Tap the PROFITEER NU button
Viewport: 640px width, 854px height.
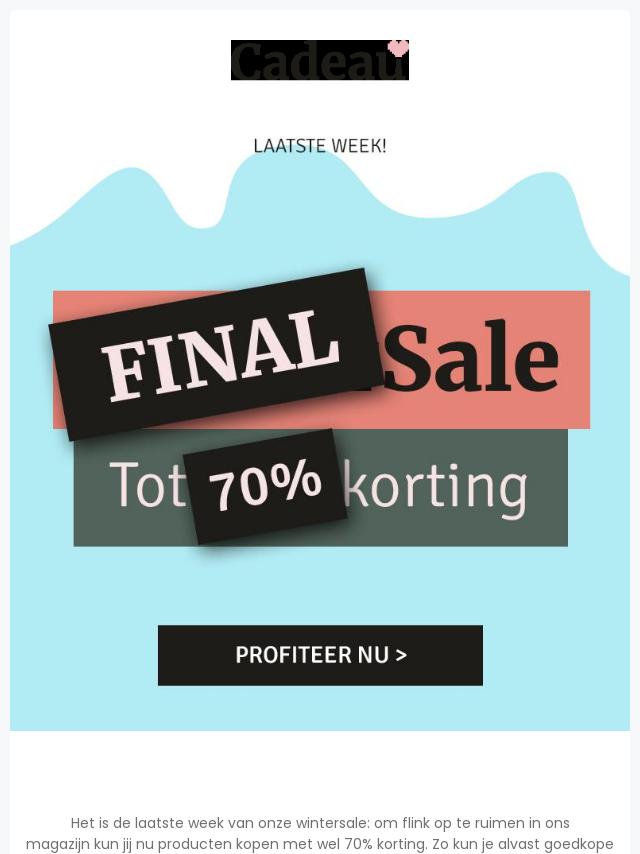point(320,655)
